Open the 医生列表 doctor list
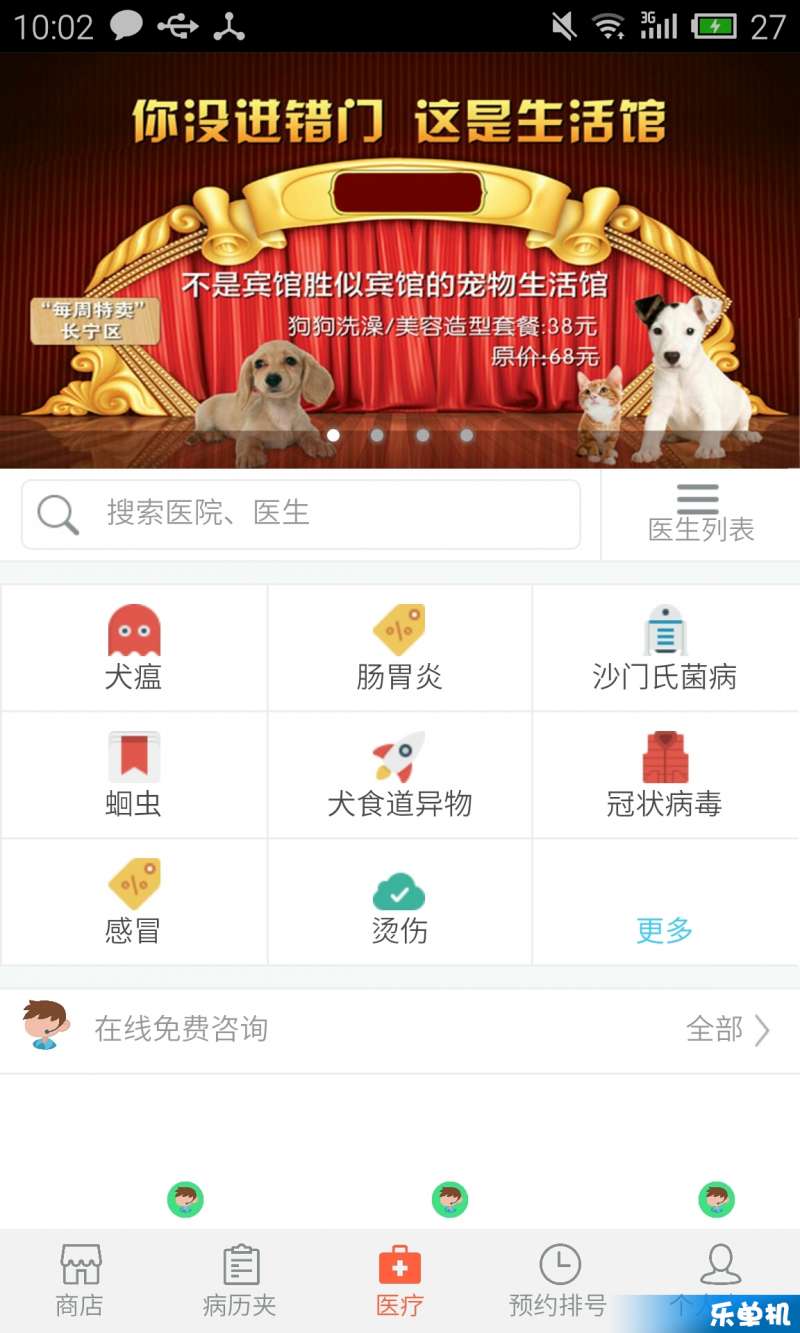The image size is (800, 1333). [700, 514]
